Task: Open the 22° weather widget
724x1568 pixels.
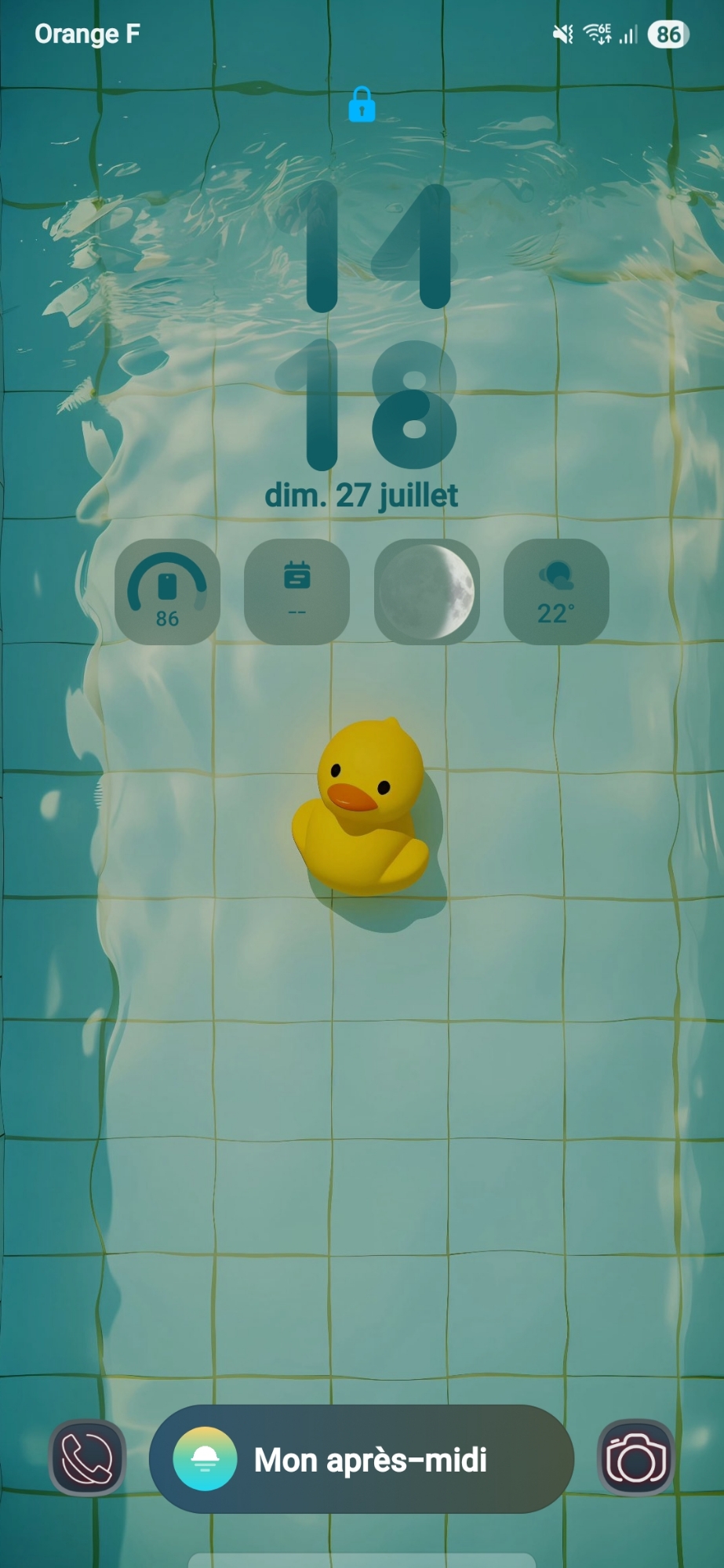Action: coord(556,592)
